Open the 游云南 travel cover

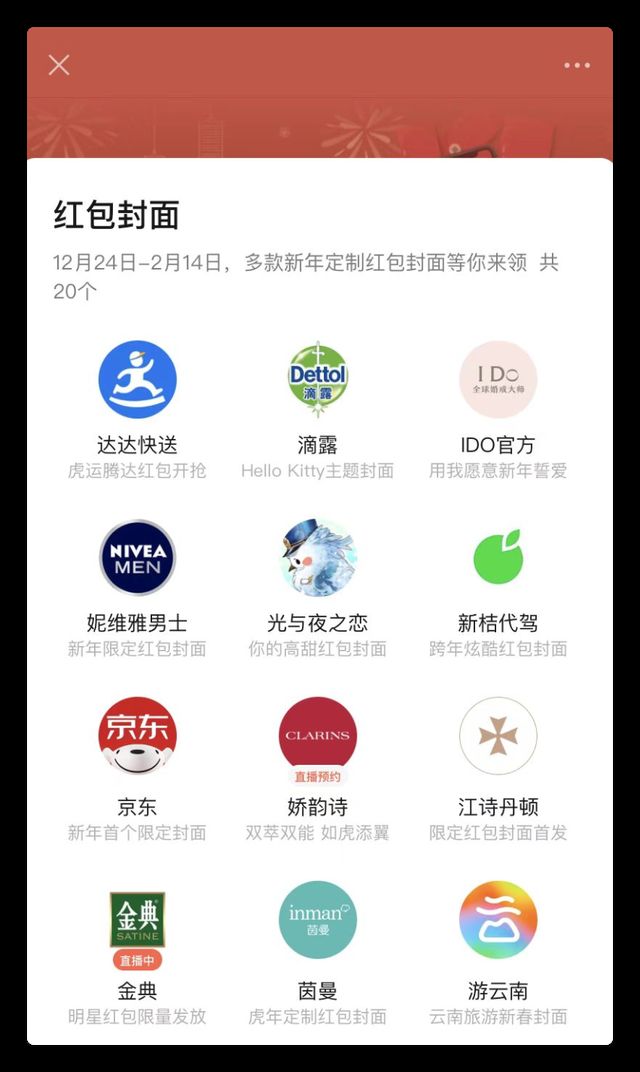coord(498,920)
